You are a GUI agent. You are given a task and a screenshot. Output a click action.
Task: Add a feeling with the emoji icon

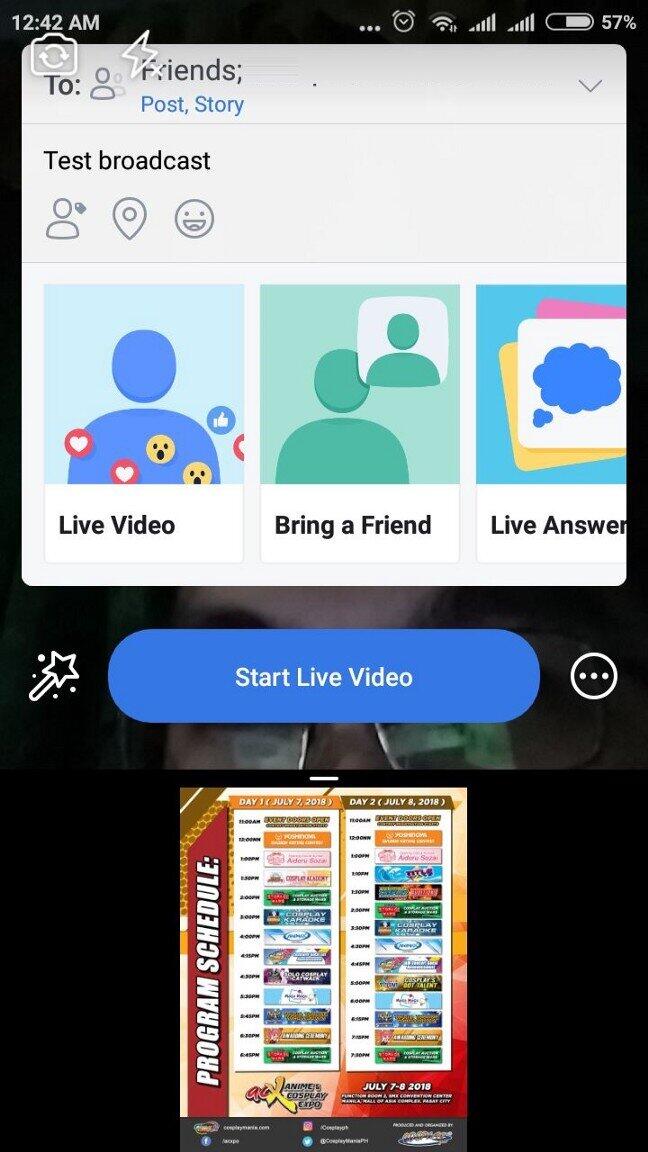[x=194, y=218]
